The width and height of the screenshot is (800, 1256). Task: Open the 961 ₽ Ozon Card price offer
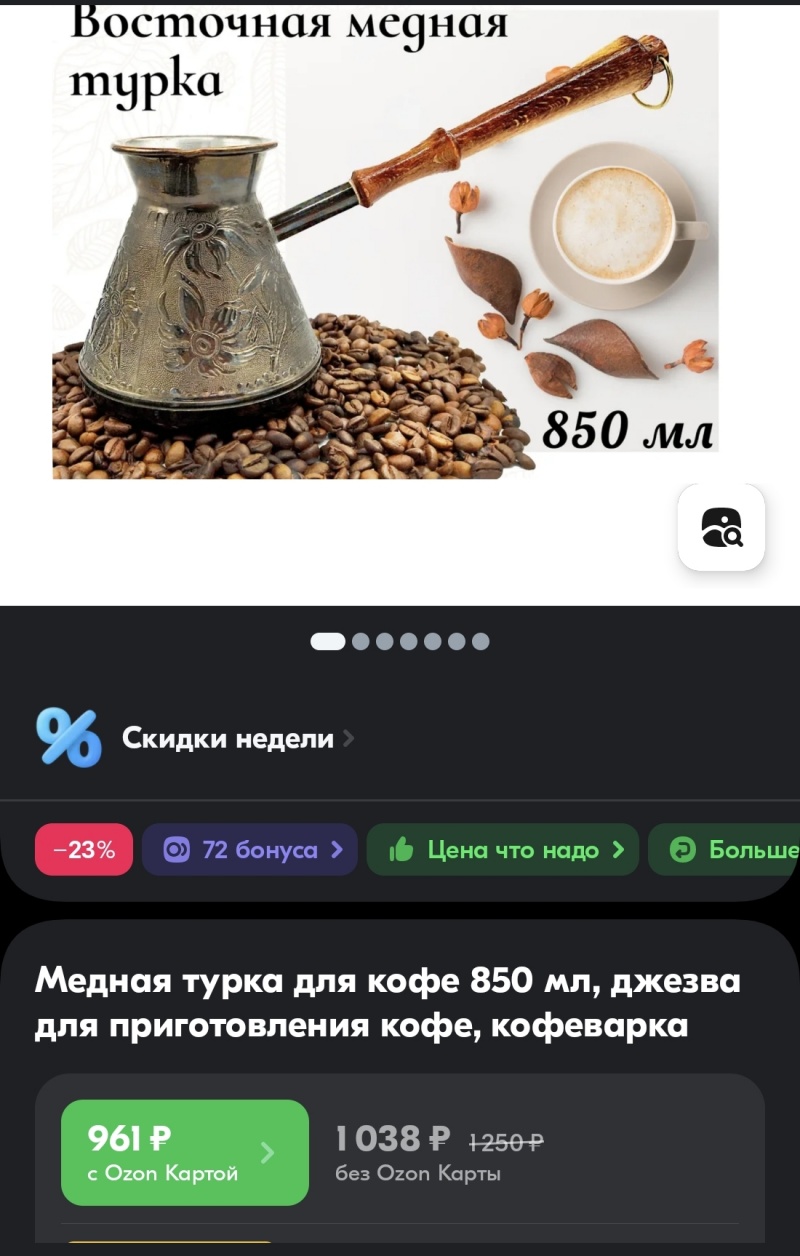pos(184,1152)
